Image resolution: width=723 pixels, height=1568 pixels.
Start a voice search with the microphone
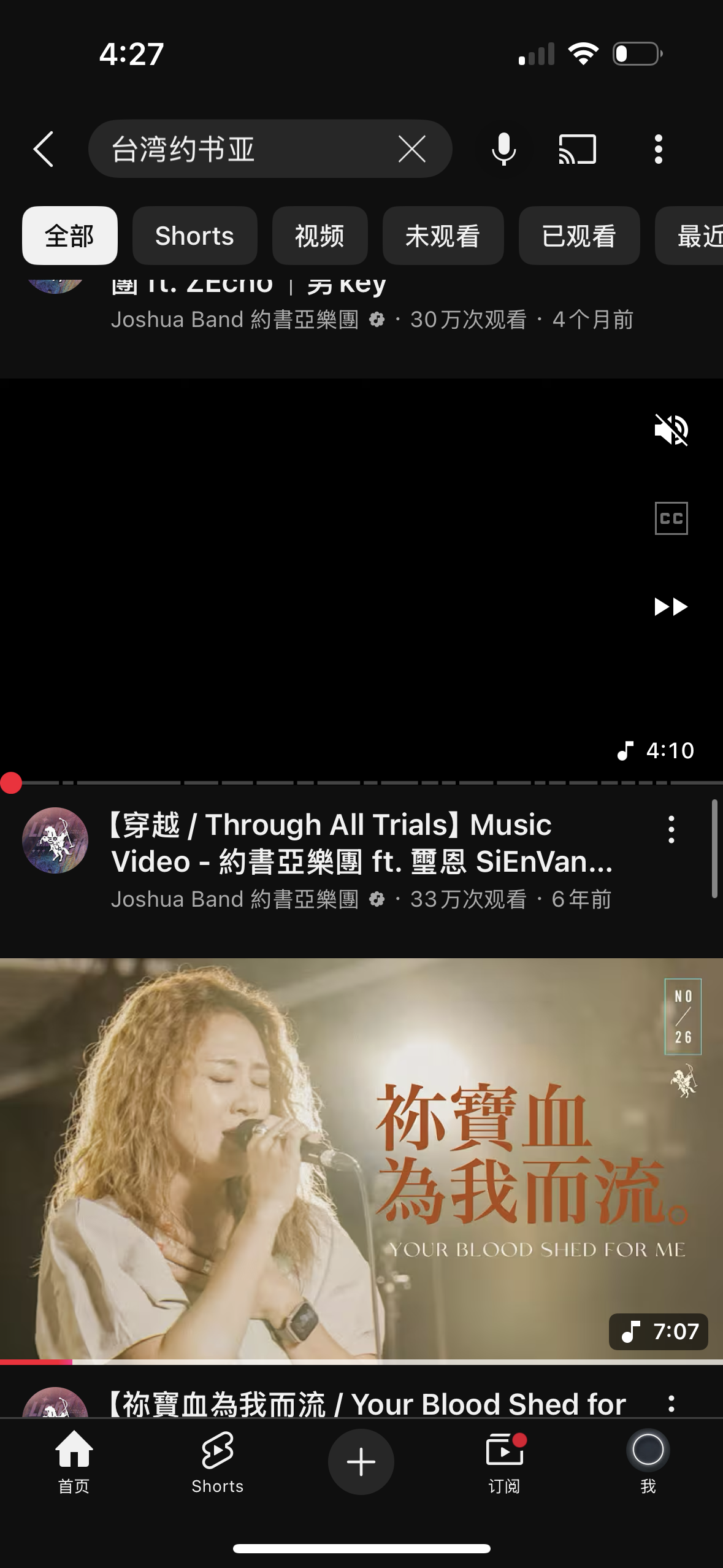[x=503, y=149]
